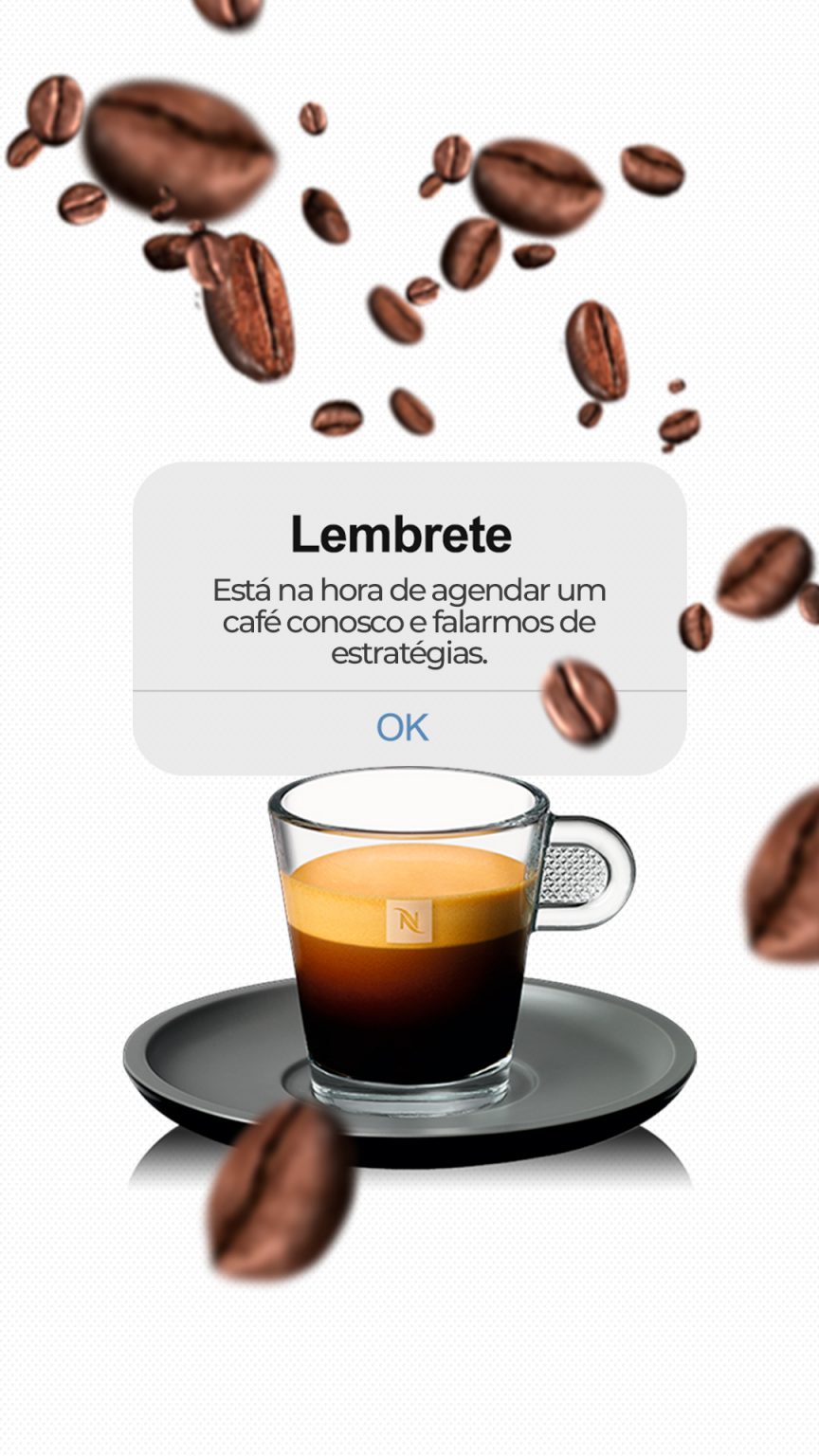Click the Nespresso logo on the cup
This screenshot has width=819, height=1456.
coord(408,919)
